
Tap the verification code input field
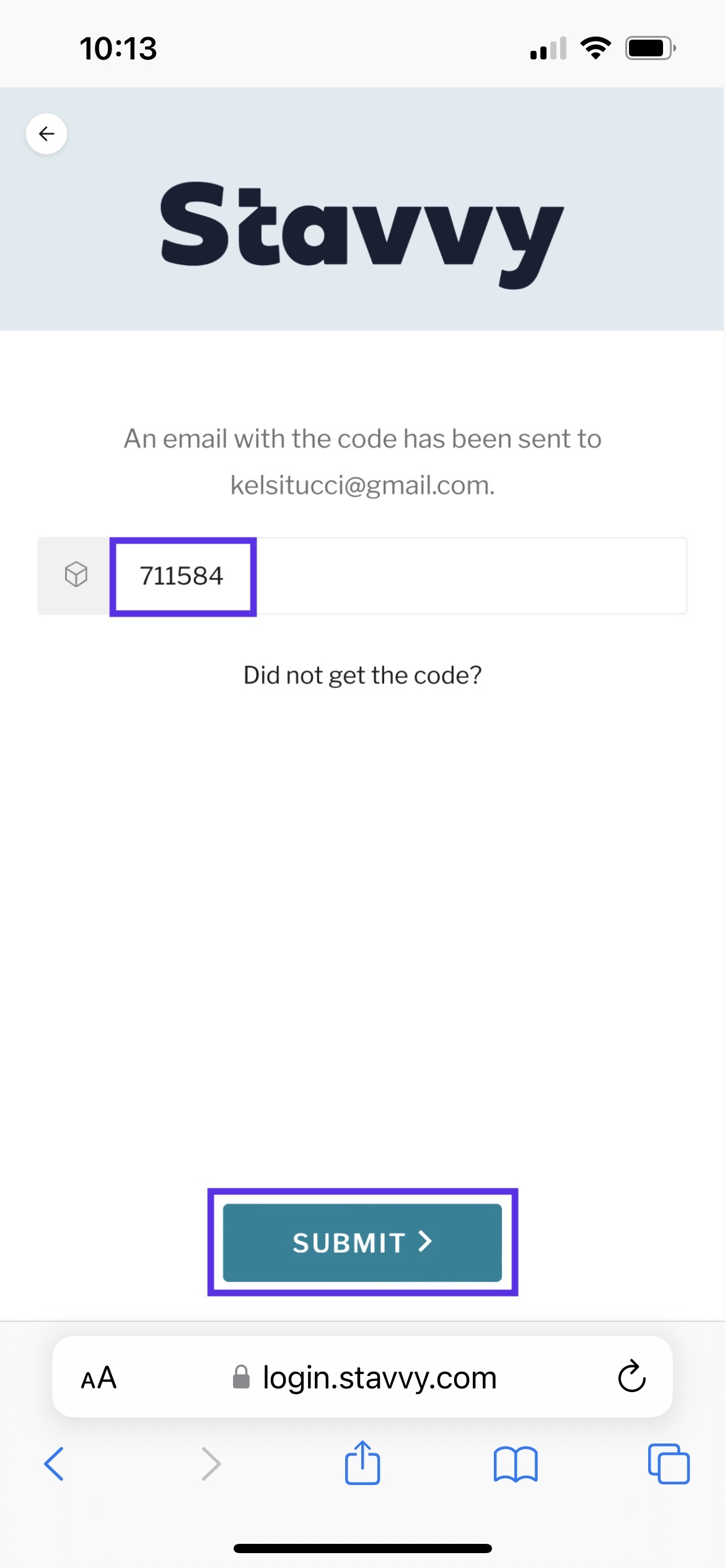point(397,576)
